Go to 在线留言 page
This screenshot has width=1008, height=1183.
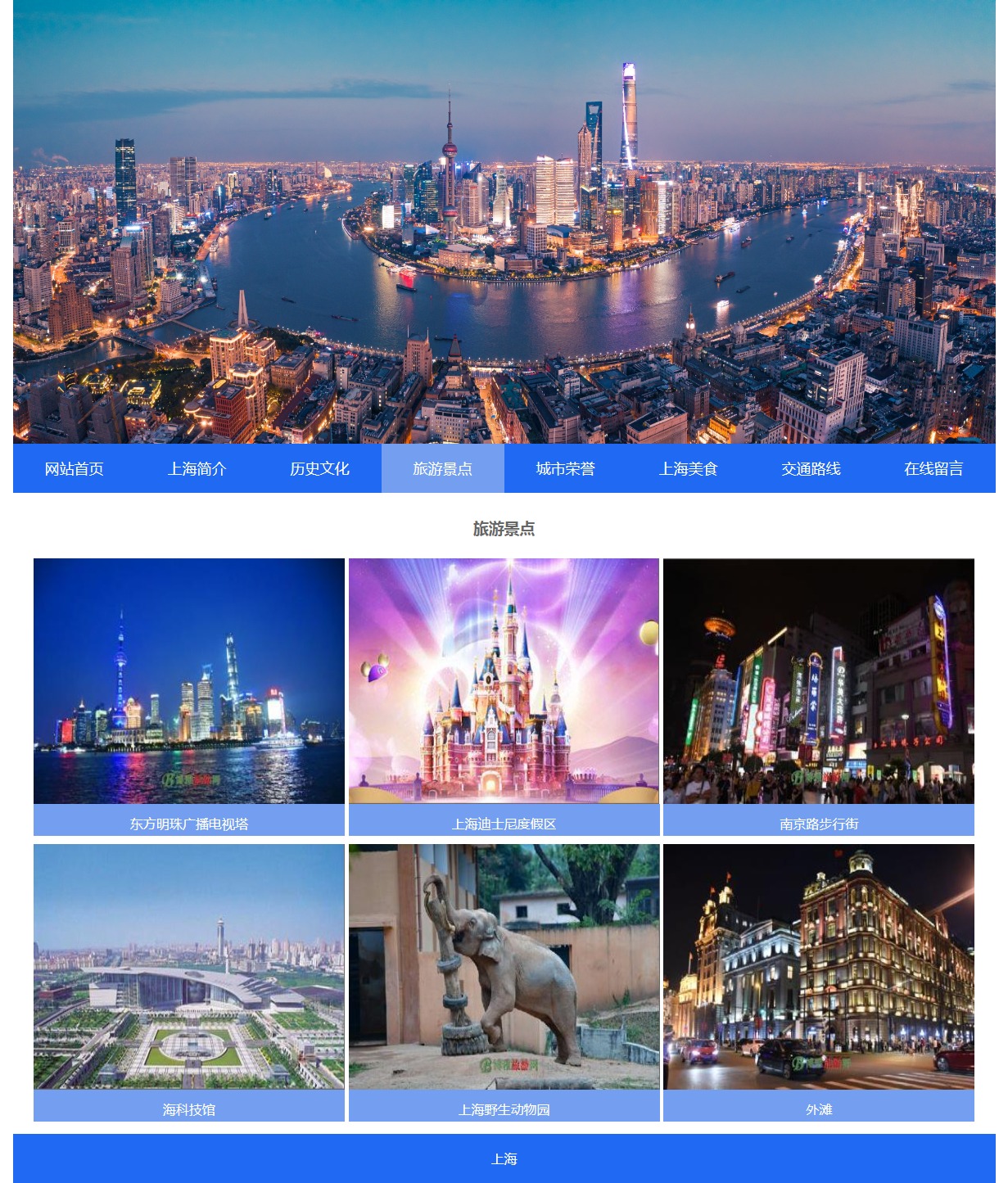pos(933,468)
